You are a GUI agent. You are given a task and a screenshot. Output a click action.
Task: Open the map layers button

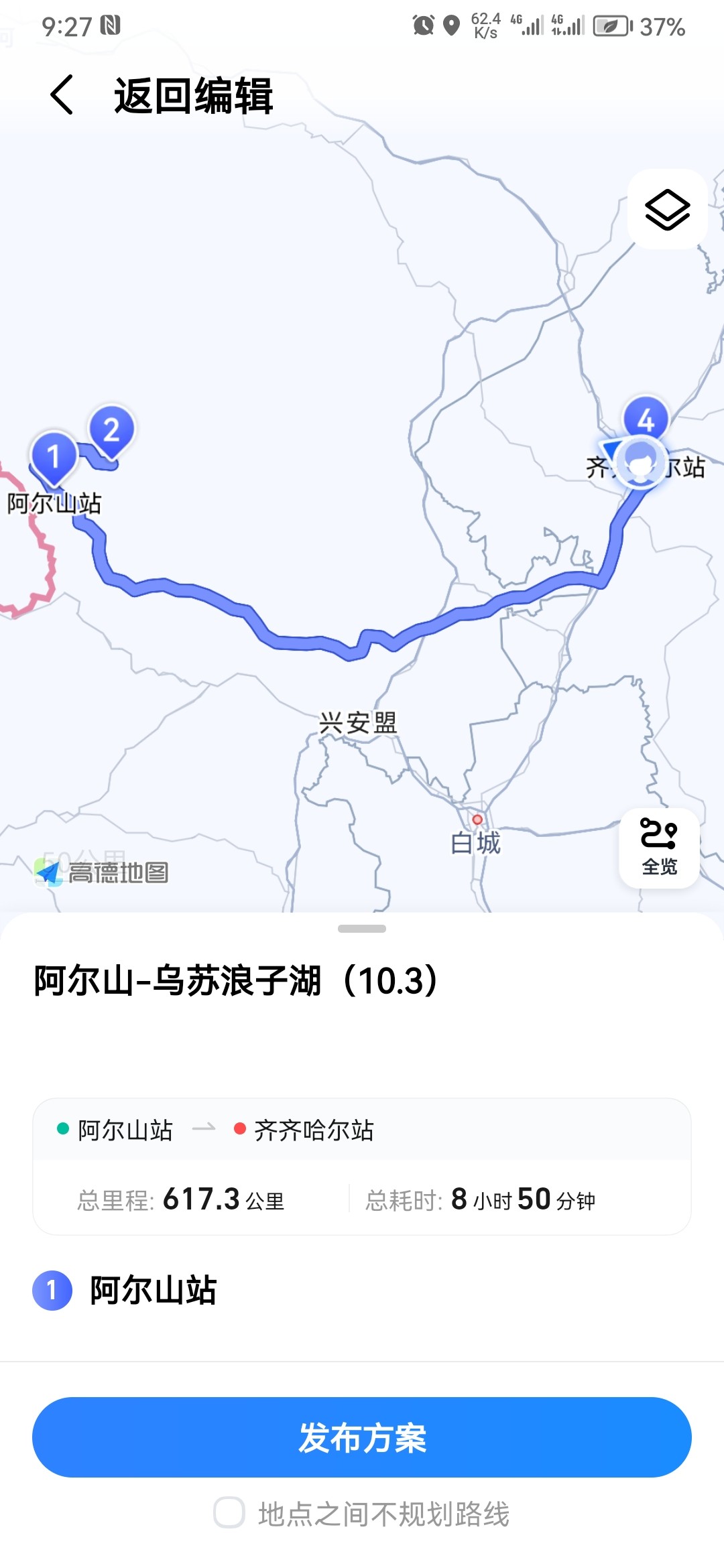click(667, 210)
